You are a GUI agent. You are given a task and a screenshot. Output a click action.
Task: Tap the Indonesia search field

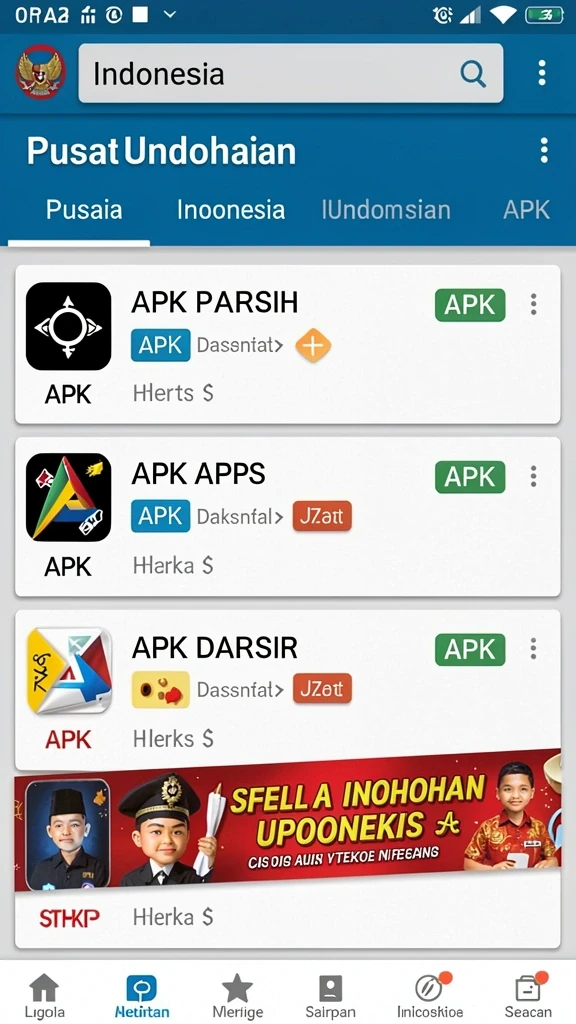[291, 73]
